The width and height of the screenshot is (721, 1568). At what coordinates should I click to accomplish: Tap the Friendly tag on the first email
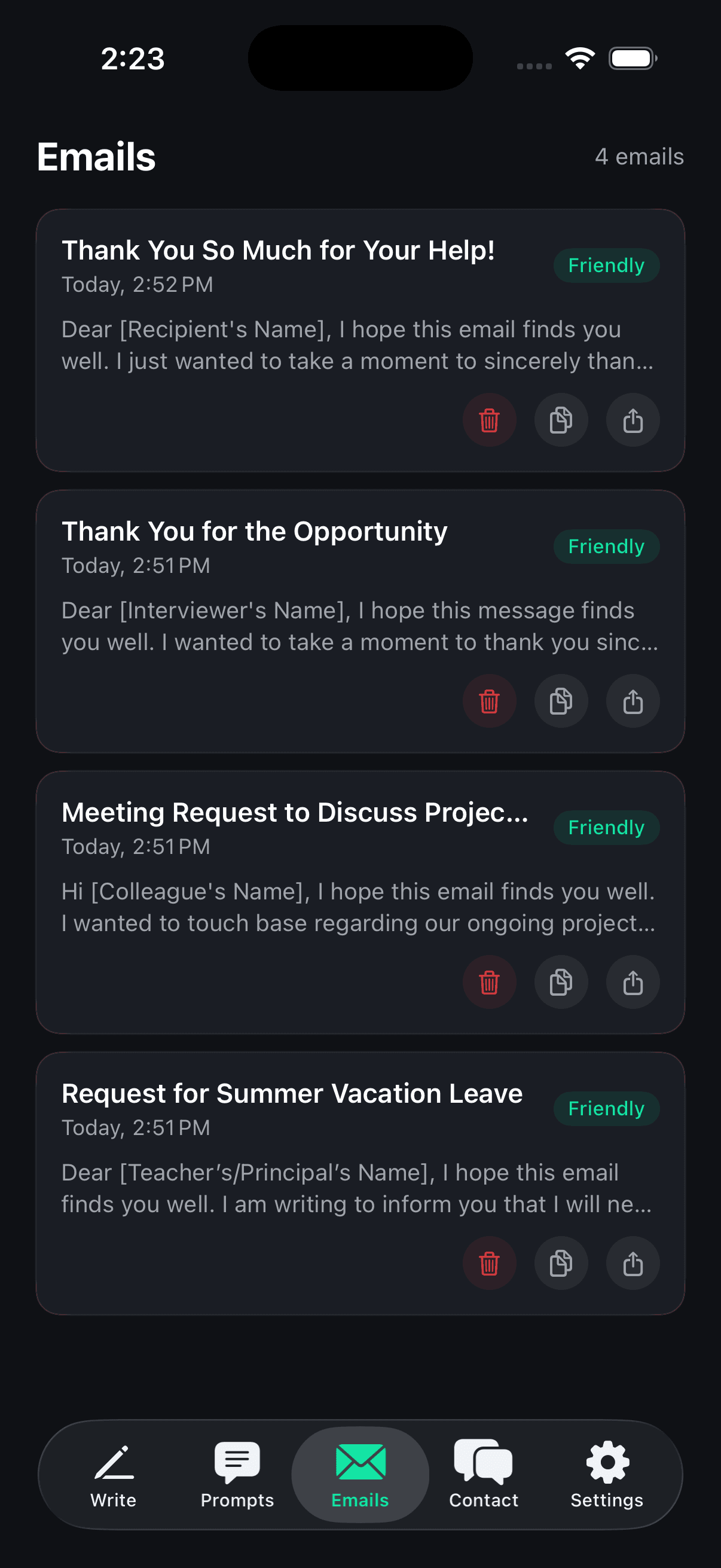[x=606, y=265]
